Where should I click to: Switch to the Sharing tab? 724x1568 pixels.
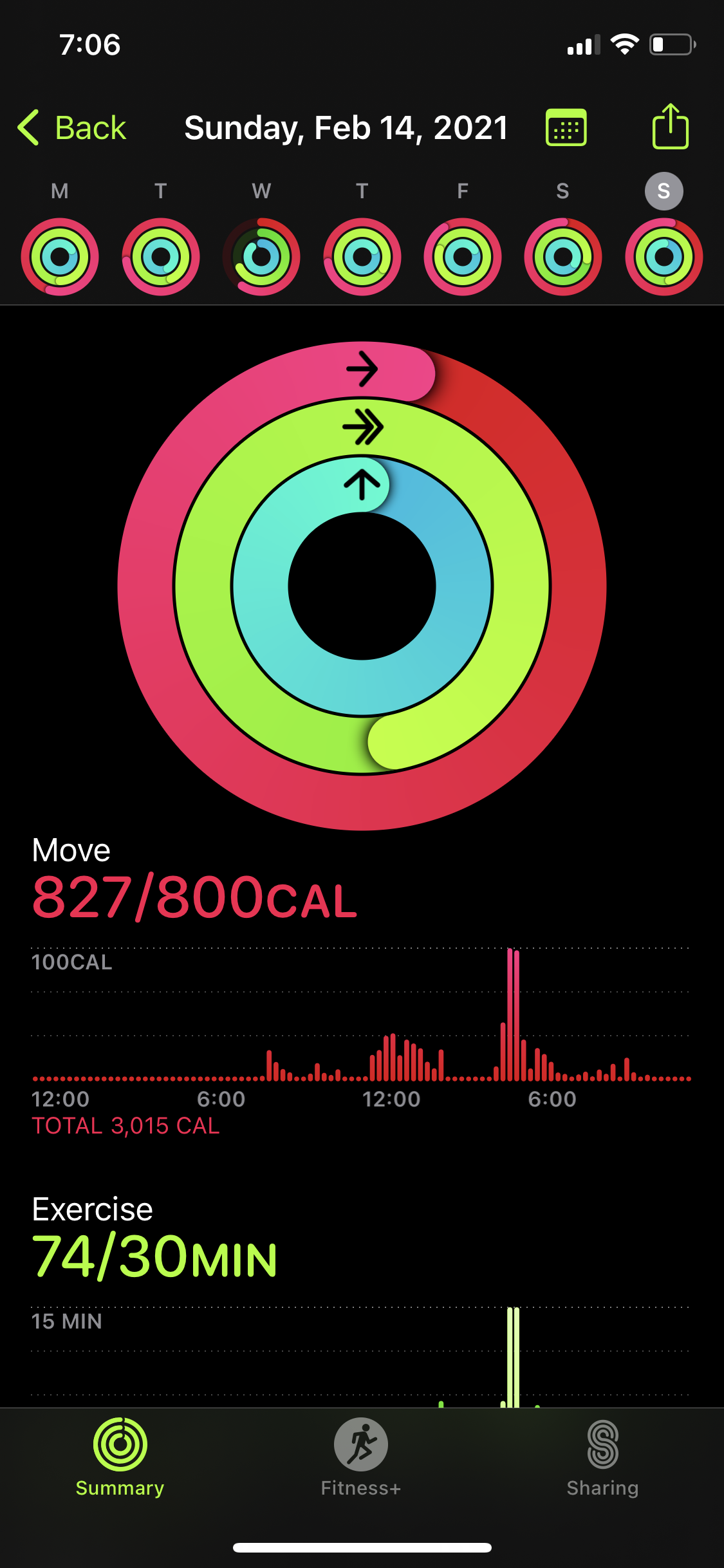pyautogui.click(x=602, y=1457)
